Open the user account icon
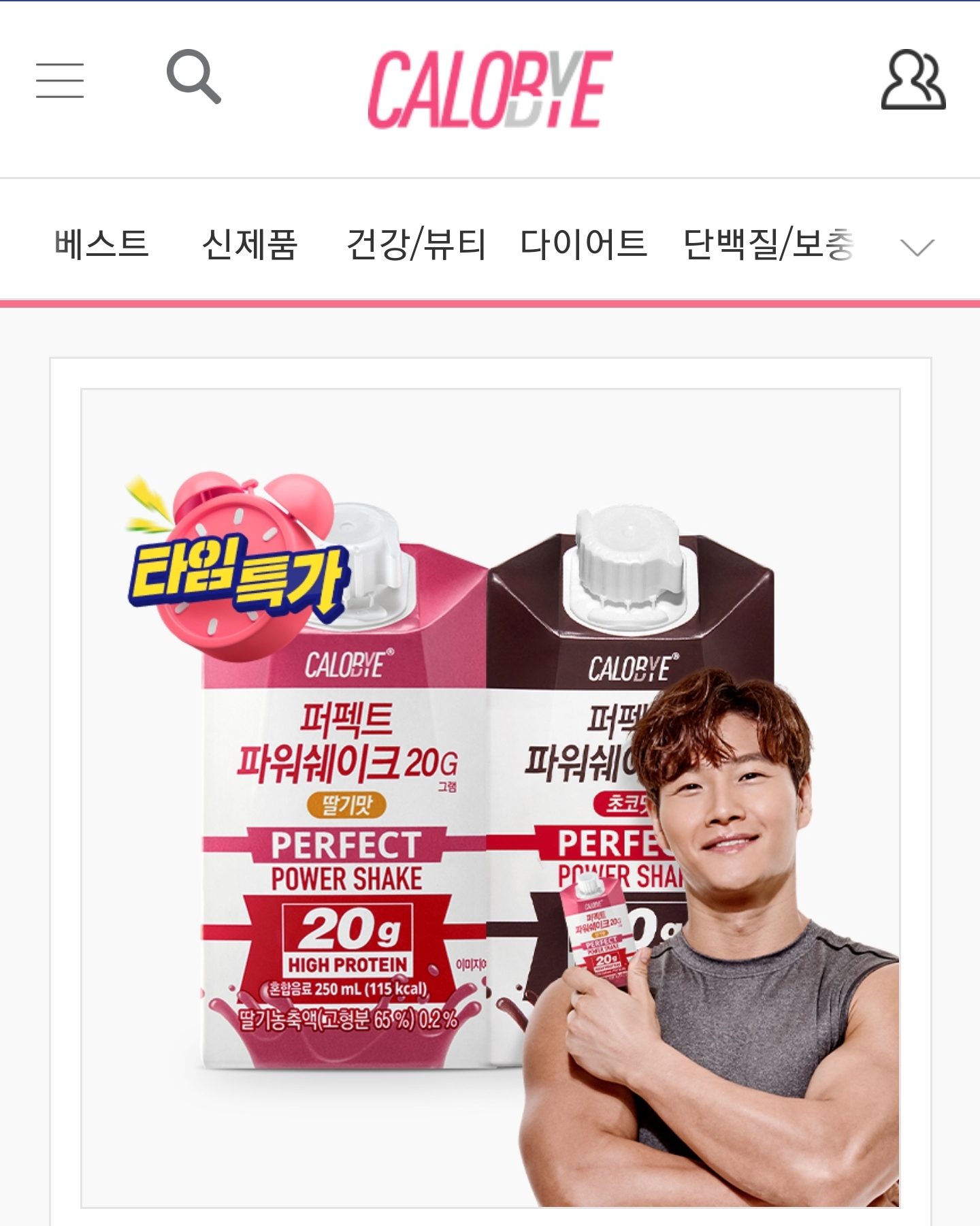This screenshot has height=1226, width=980. click(x=913, y=80)
